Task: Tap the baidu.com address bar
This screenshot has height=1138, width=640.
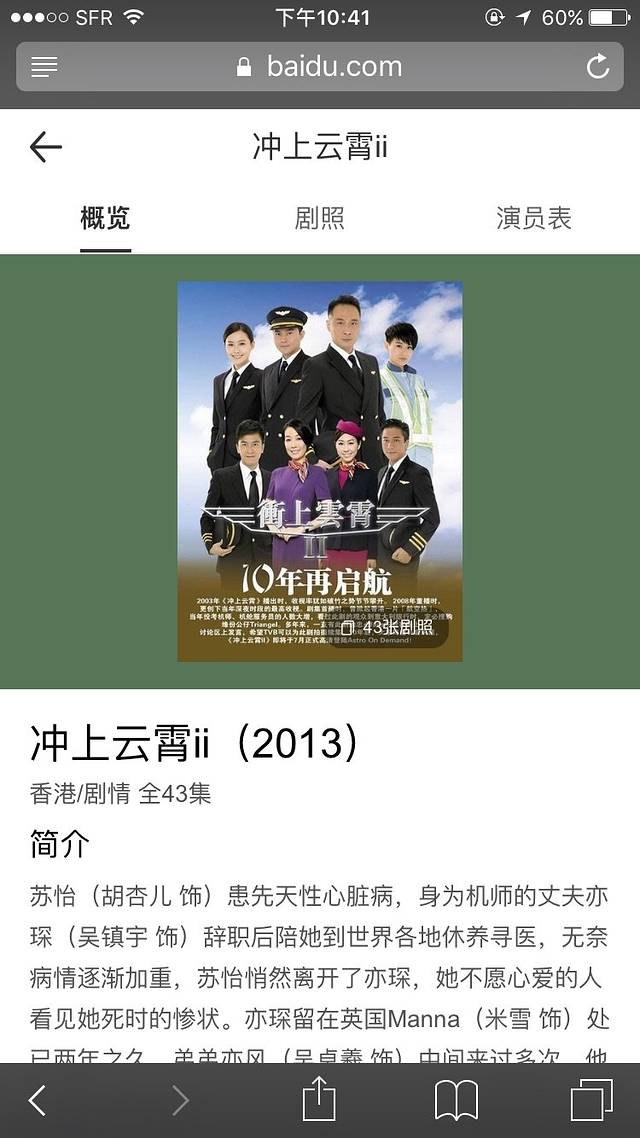Action: pos(320,67)
